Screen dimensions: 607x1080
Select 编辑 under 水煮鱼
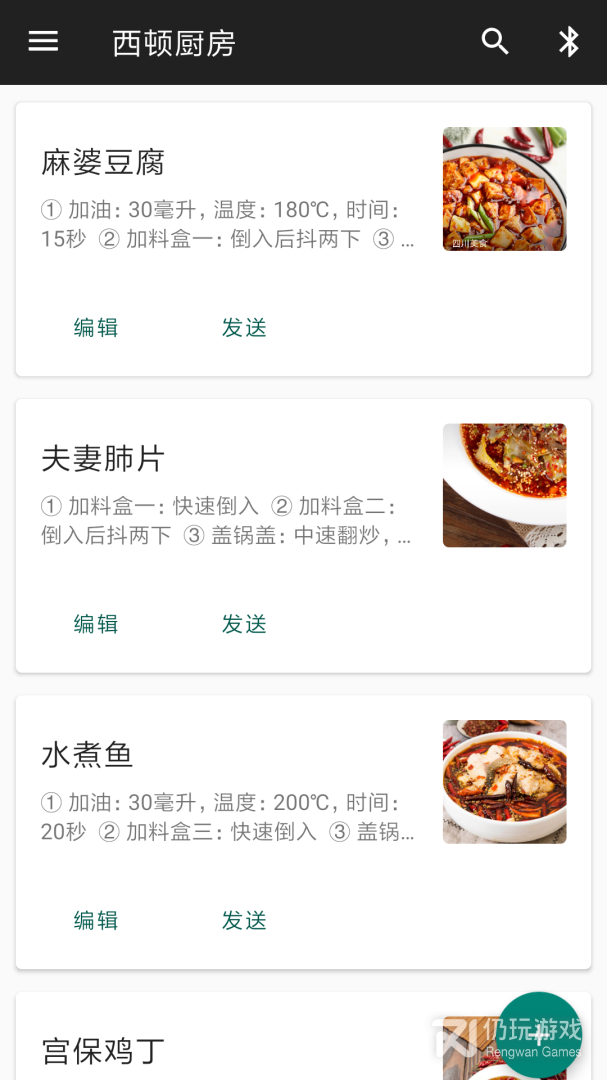click(96, 920)
